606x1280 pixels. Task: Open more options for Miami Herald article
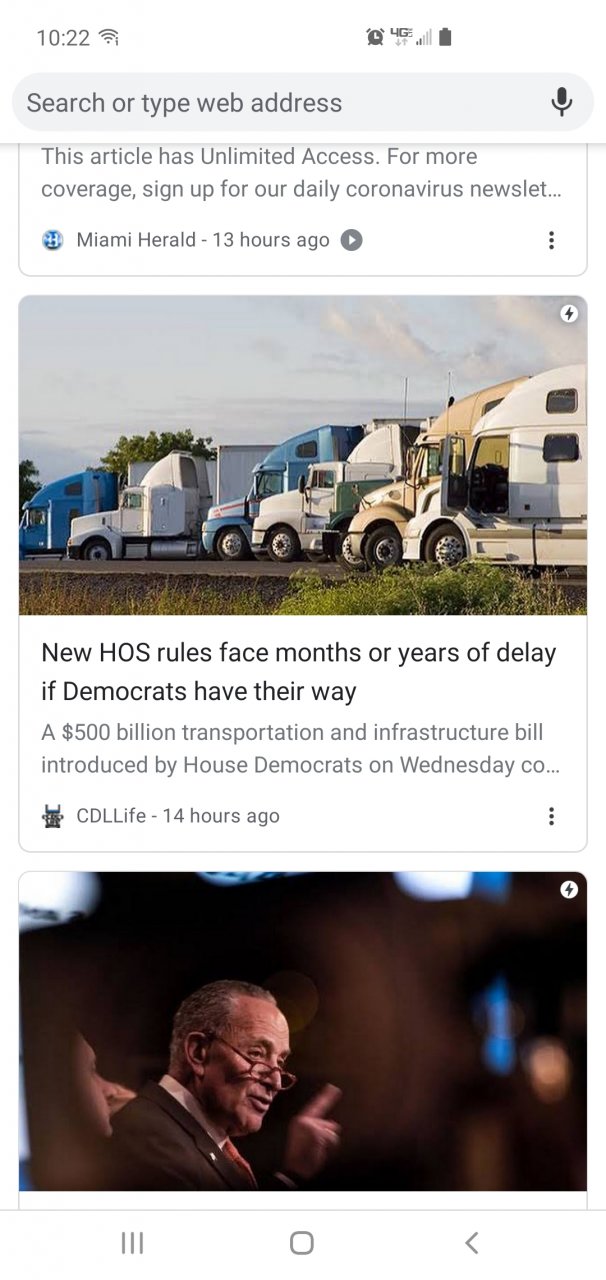click(551, 240)
